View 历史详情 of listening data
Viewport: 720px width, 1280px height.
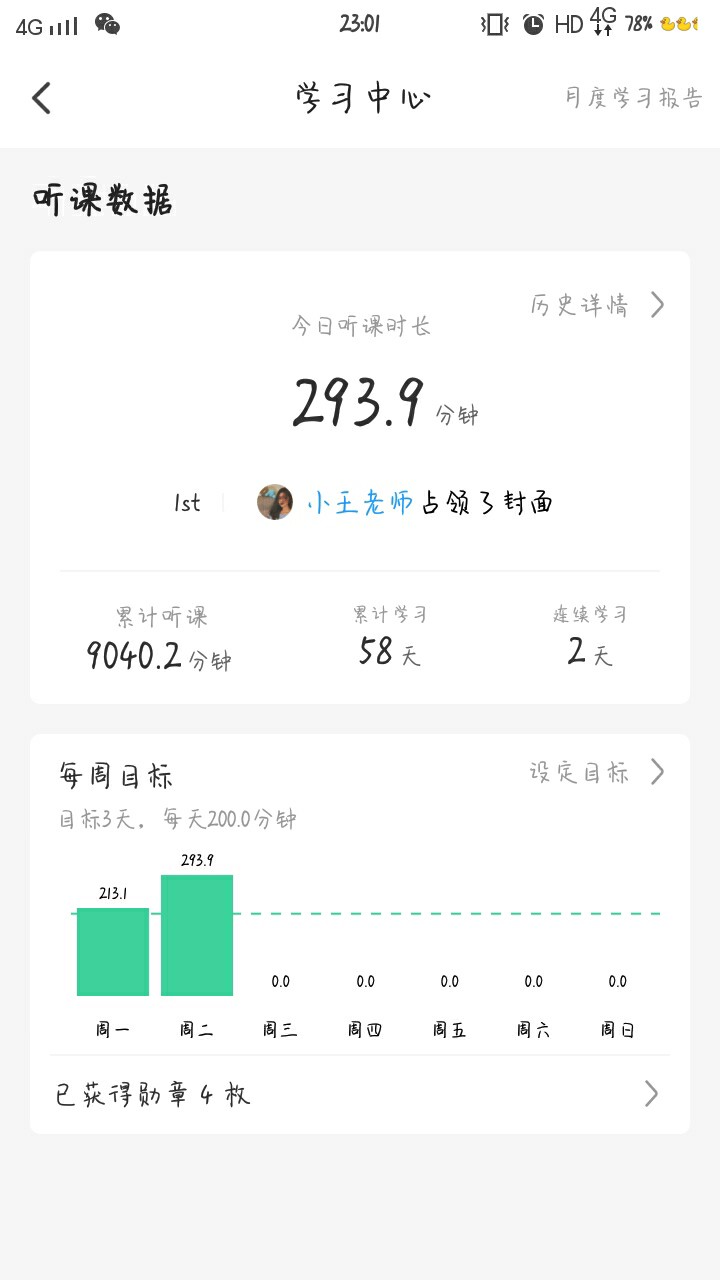[x=597, y=305]
